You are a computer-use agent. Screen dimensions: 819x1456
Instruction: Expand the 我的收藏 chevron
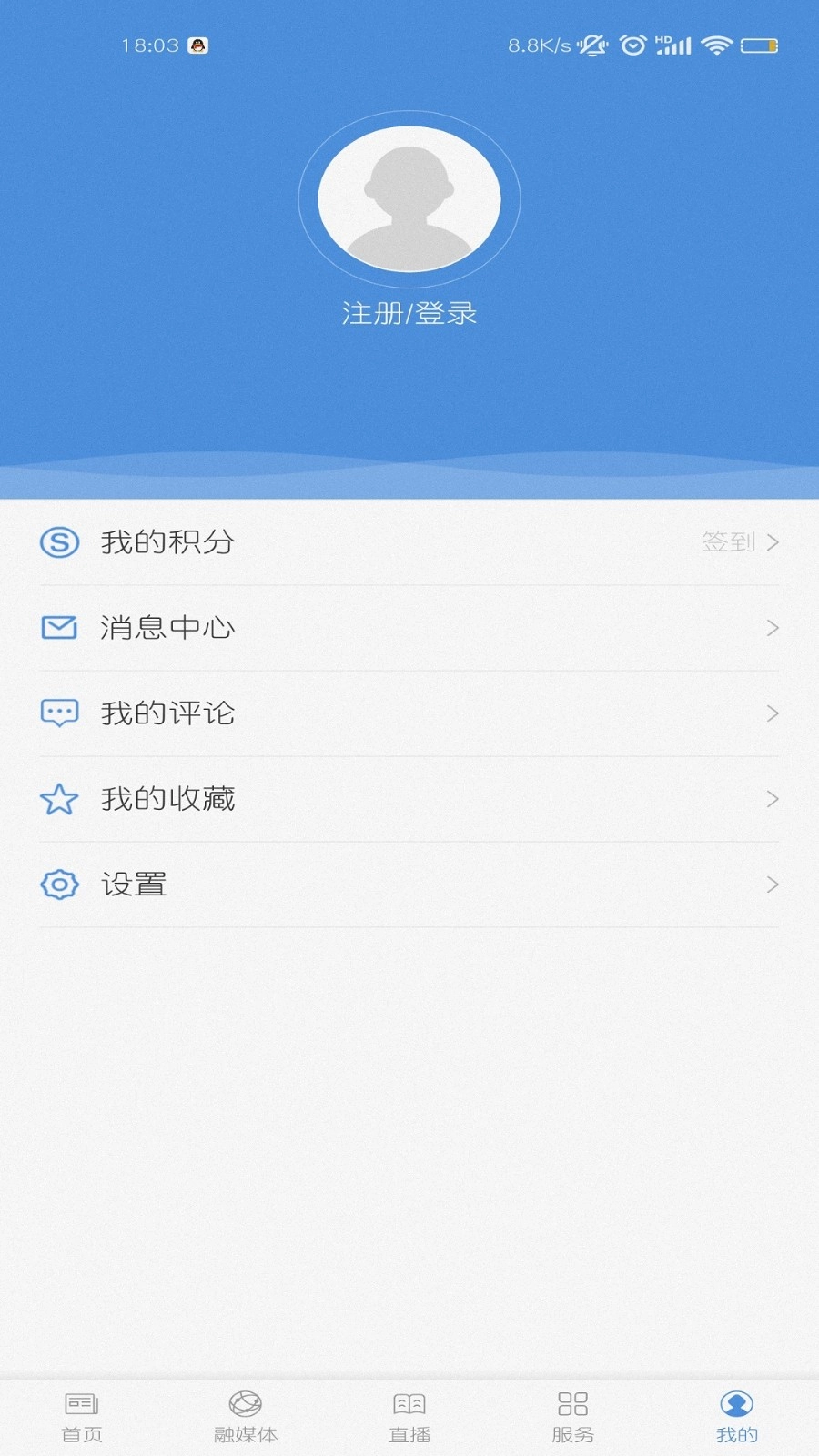pos(772,799)
